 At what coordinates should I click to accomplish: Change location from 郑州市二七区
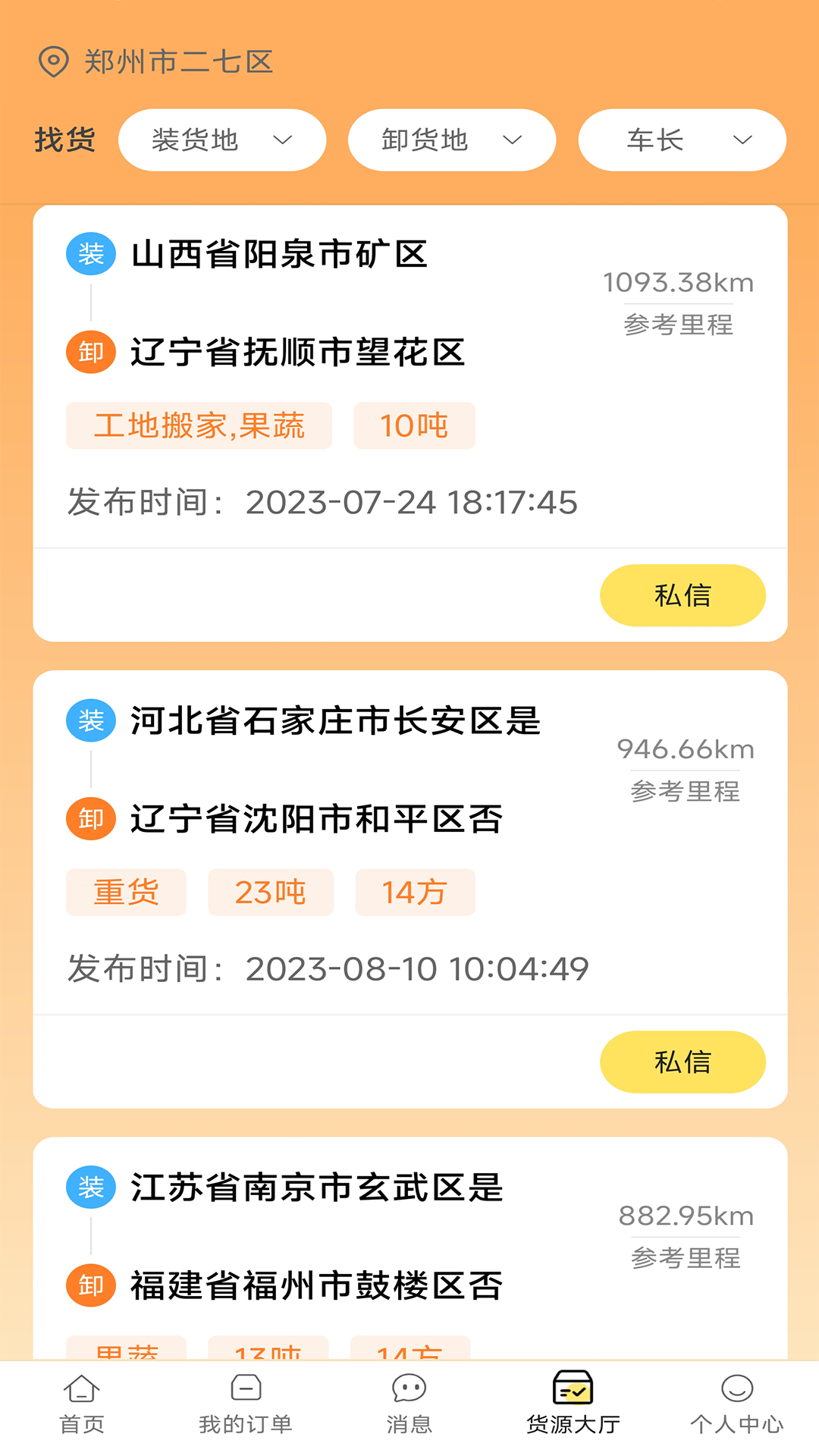click(x=157, y=61)
